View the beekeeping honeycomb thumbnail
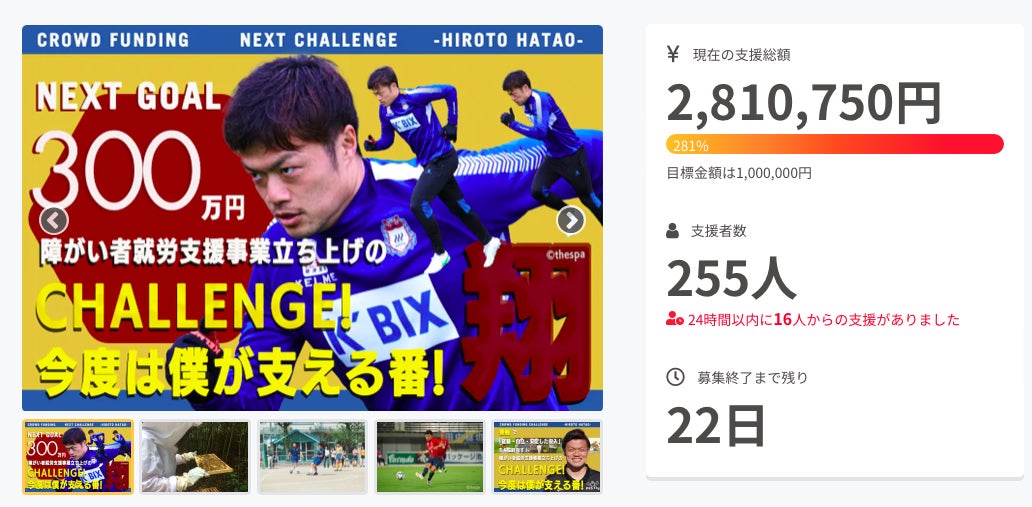This screenshot has width=1032, height=507. click(x=195, y=457)
